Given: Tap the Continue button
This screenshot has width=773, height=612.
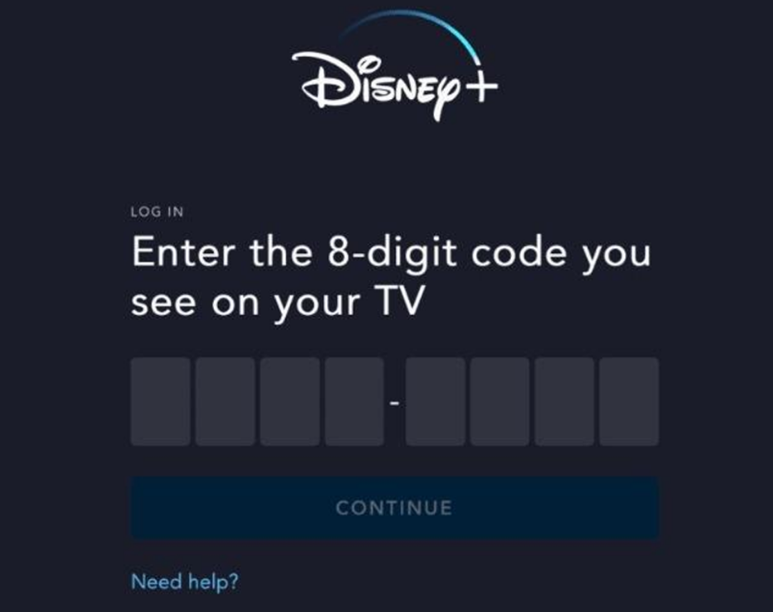Looking at the screenshot, I should (x=394, y=508).
